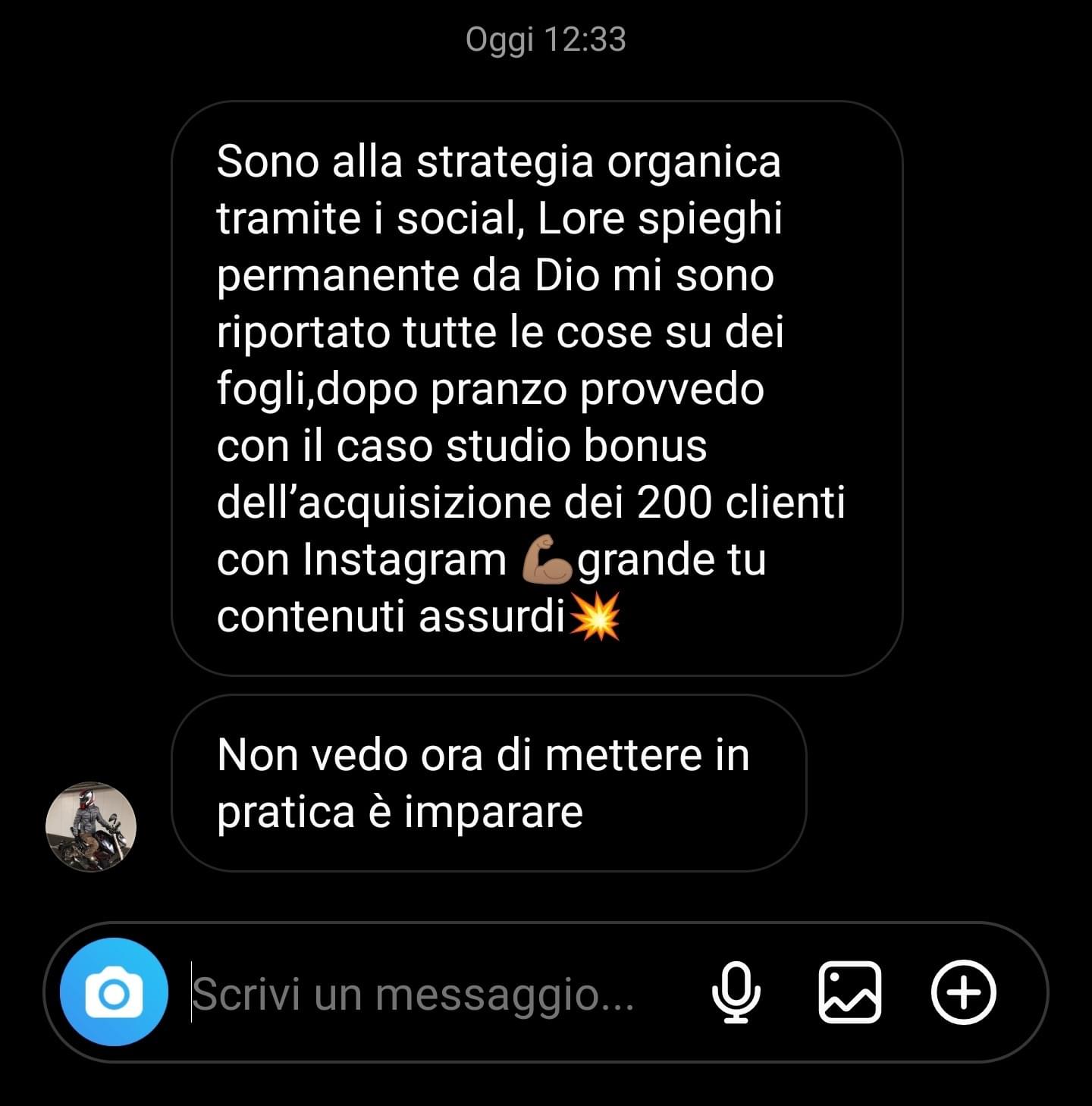Open the plus menu for more options

click(963, 992)
